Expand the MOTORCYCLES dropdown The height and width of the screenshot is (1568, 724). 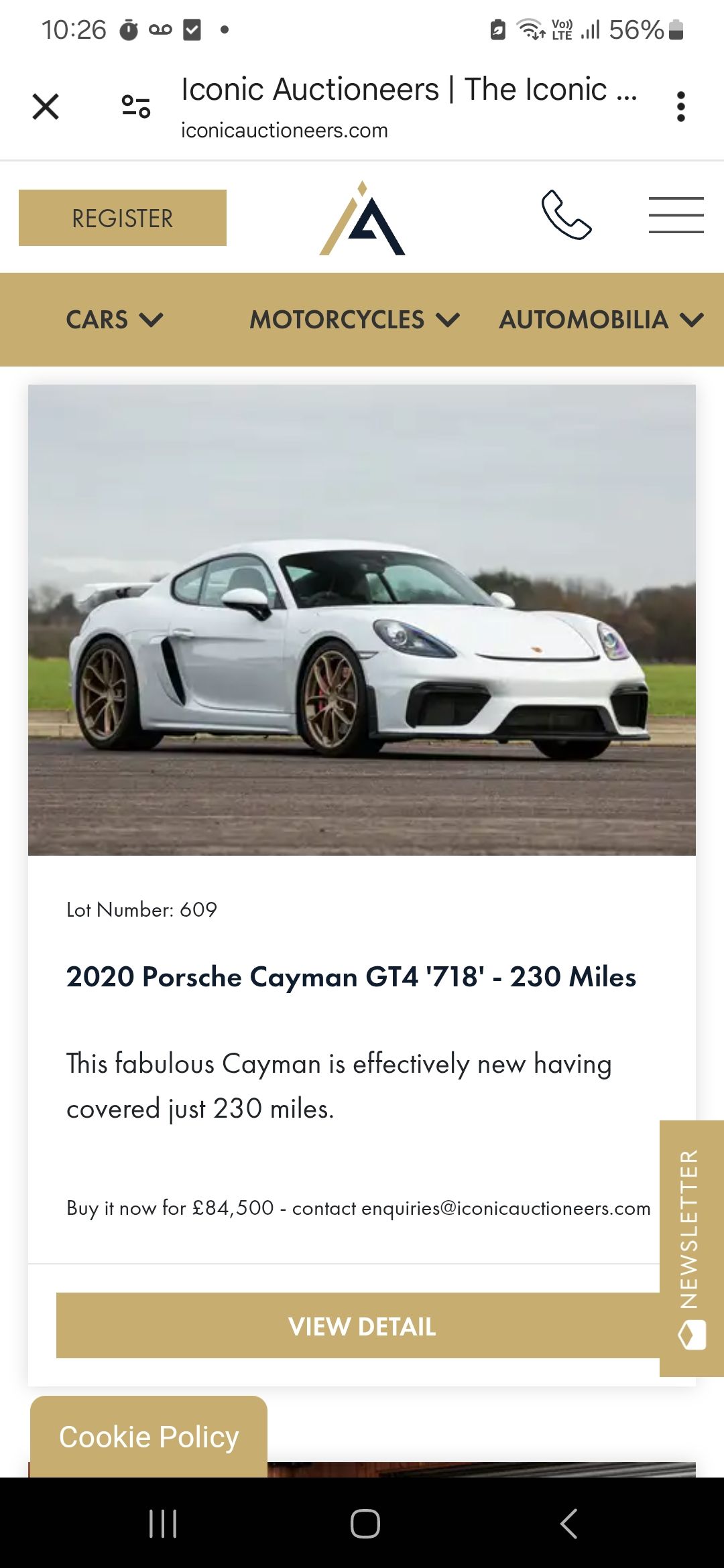coord(354,320)
